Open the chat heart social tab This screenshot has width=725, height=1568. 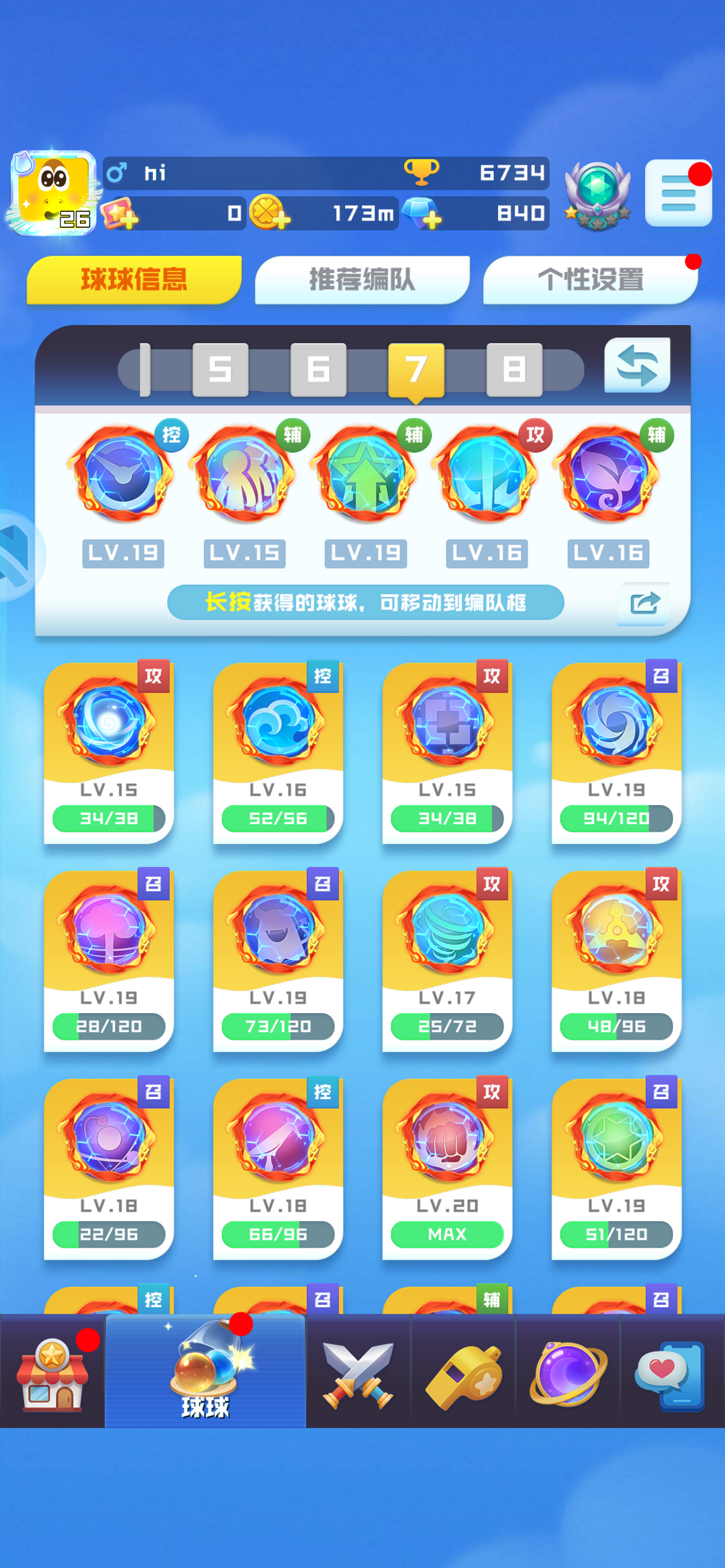pyautogui.click(x=671, y=1372)
